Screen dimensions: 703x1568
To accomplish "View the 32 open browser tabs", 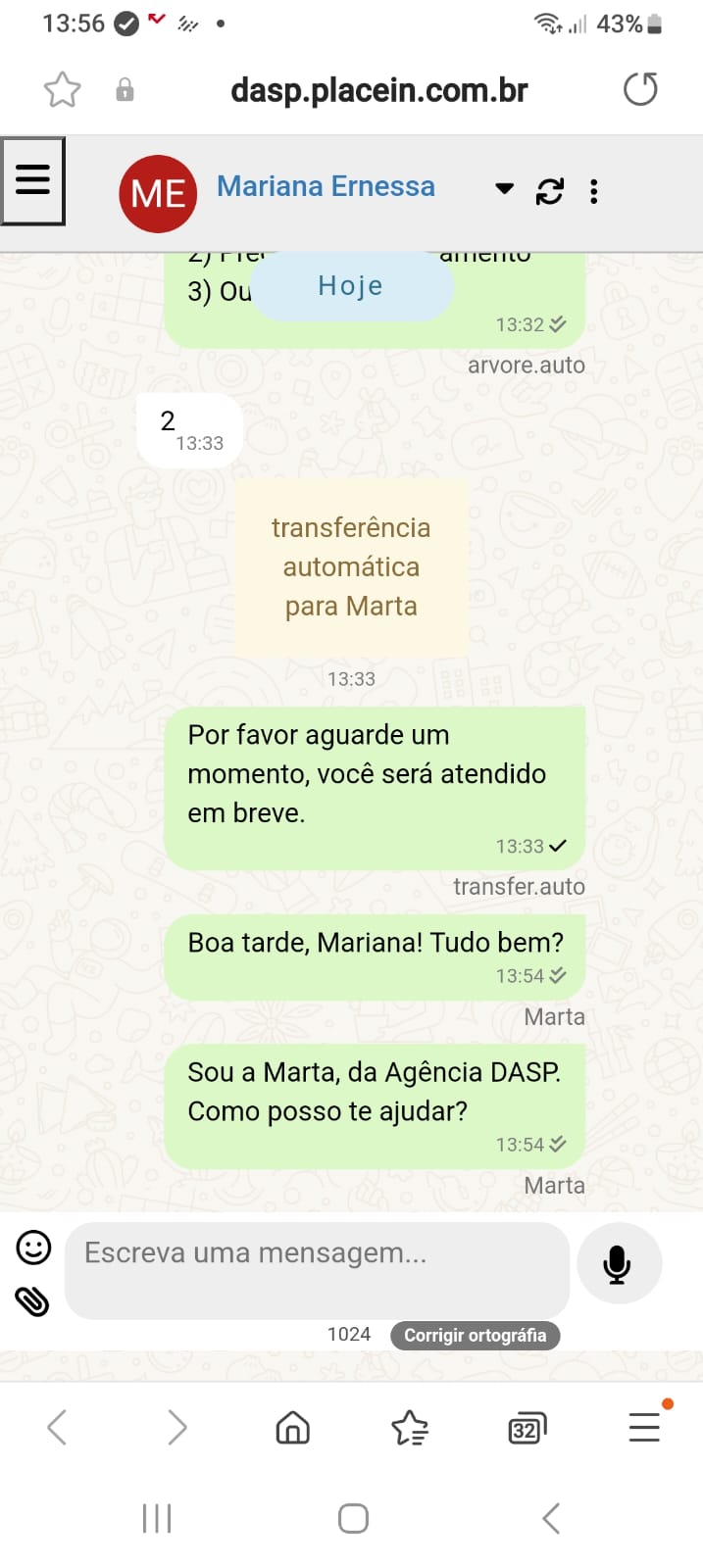I will [x=527, y=1429].
